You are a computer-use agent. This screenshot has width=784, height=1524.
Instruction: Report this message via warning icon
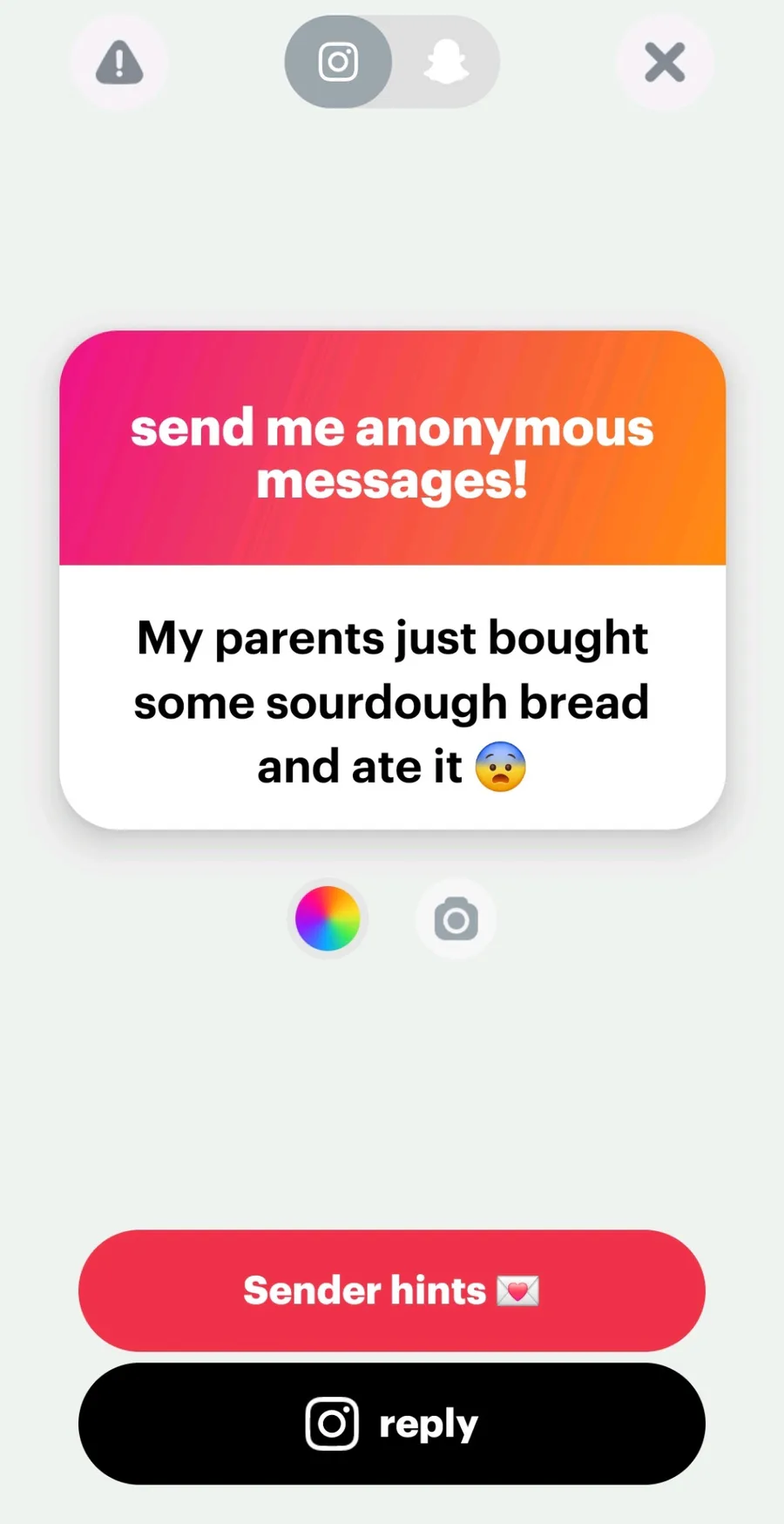click(119, 63)
